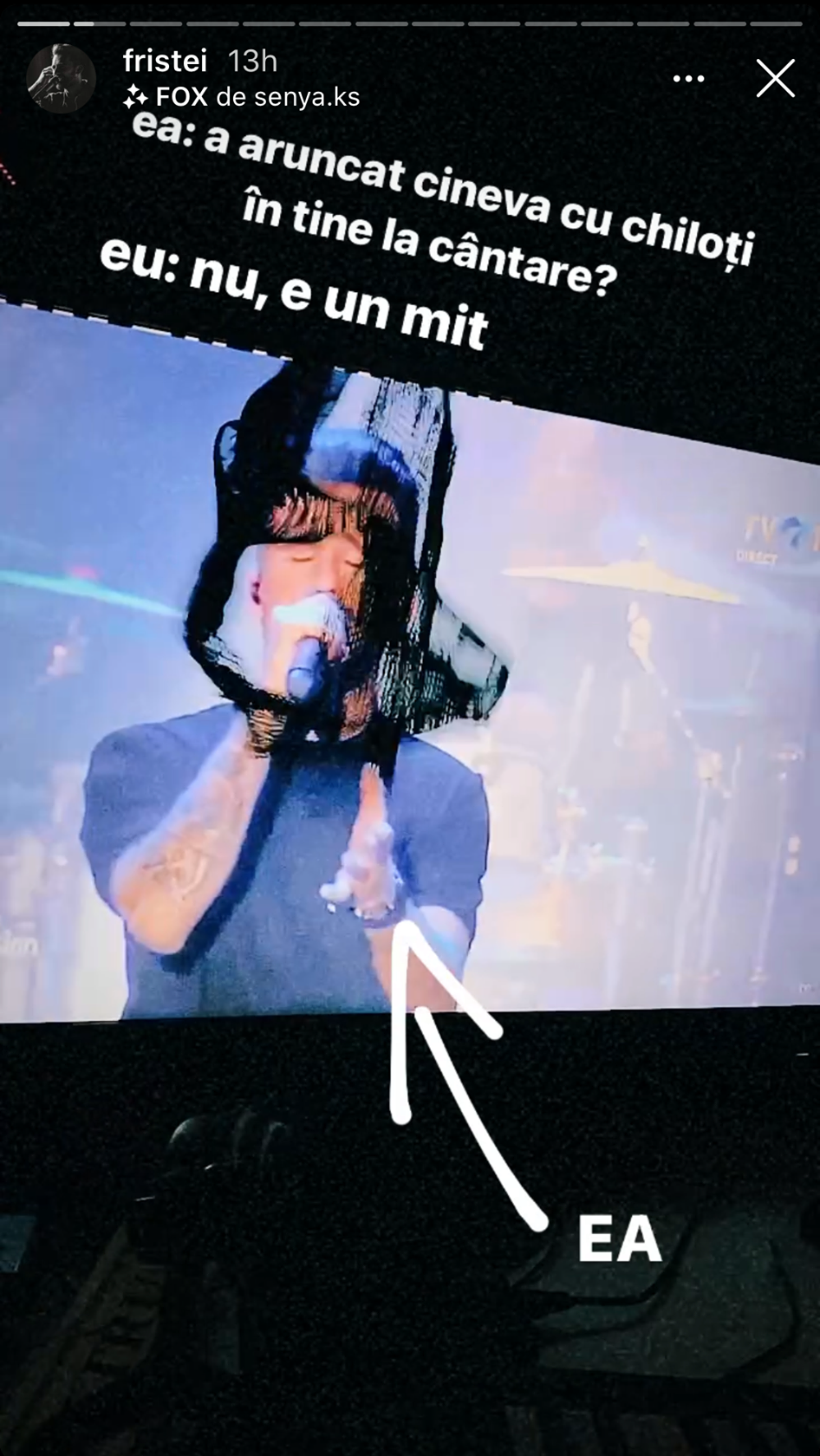The width and height of the screenshot is (820, 1456).
Task: Open the story options menu
Action: (x=688, y=79)
